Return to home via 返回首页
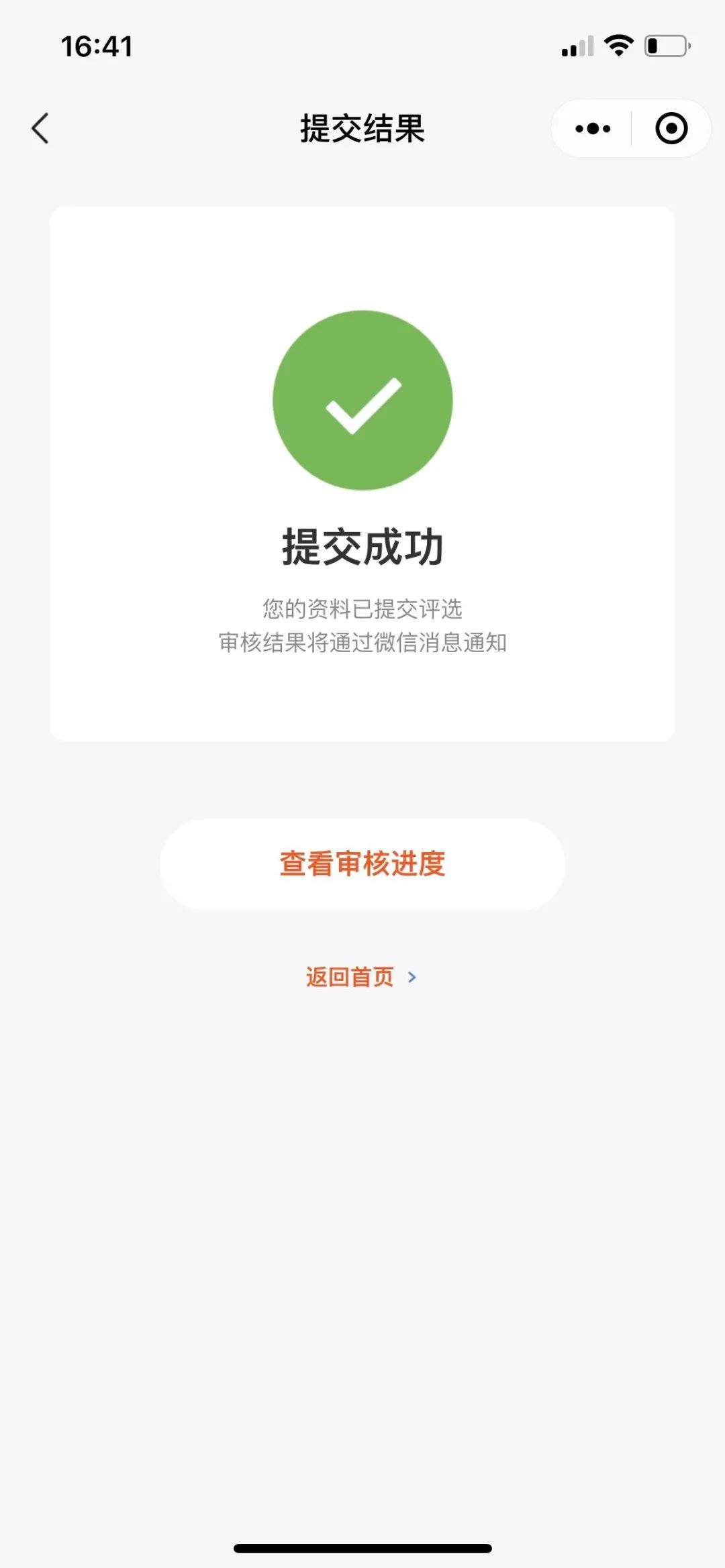This screenshot has width=725, height=1568. pos(361,977)
